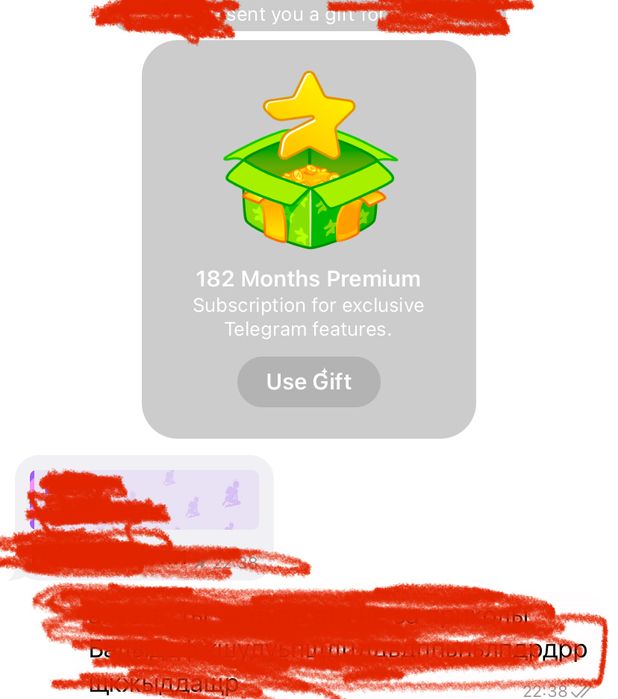This screenshot has width=618, height=699.
Task: Open the 182 Months Premium gift card
Action: click(x=308, y=200)
